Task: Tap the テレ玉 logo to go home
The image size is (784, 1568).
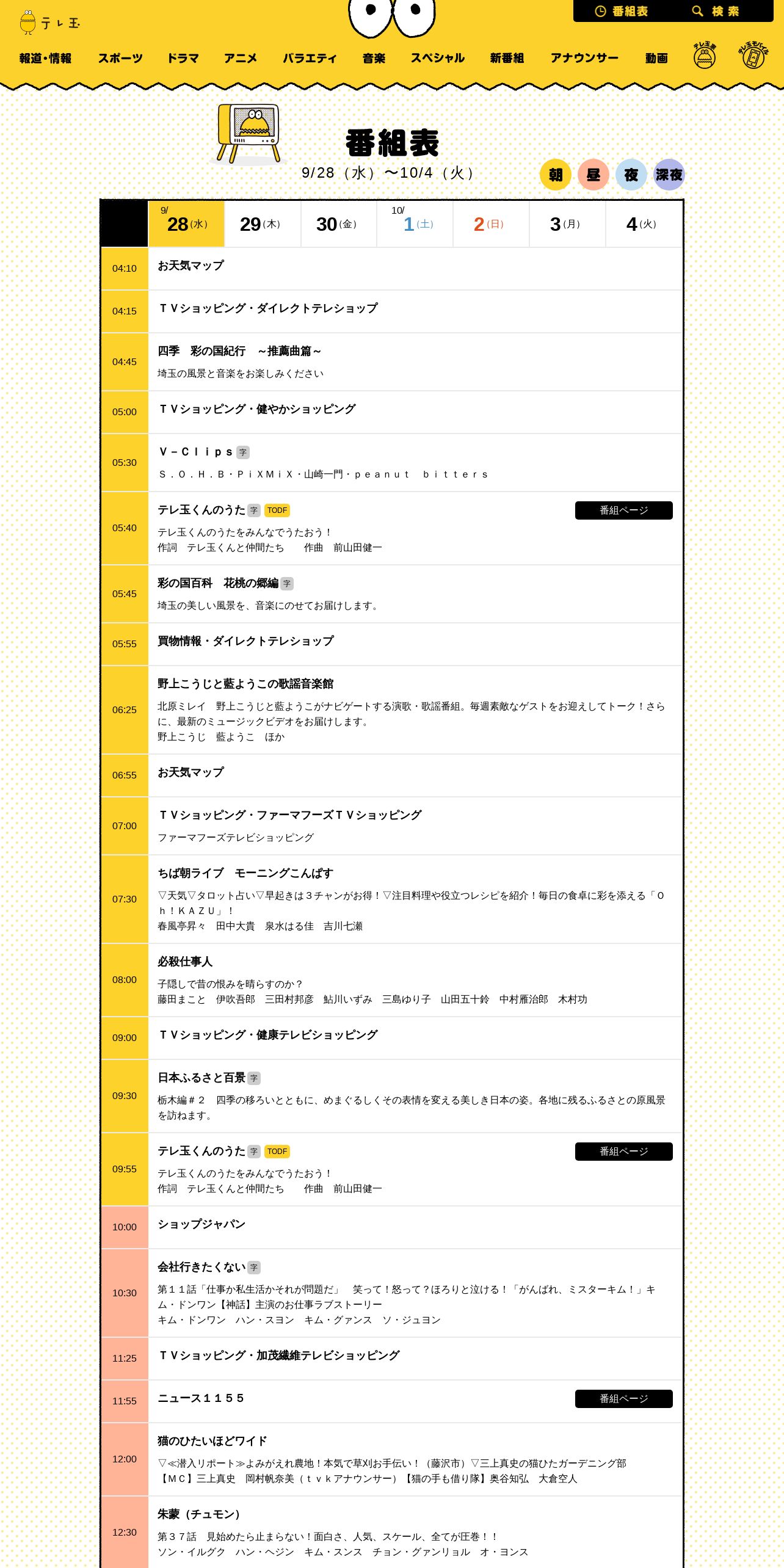Action: [50, 23]
